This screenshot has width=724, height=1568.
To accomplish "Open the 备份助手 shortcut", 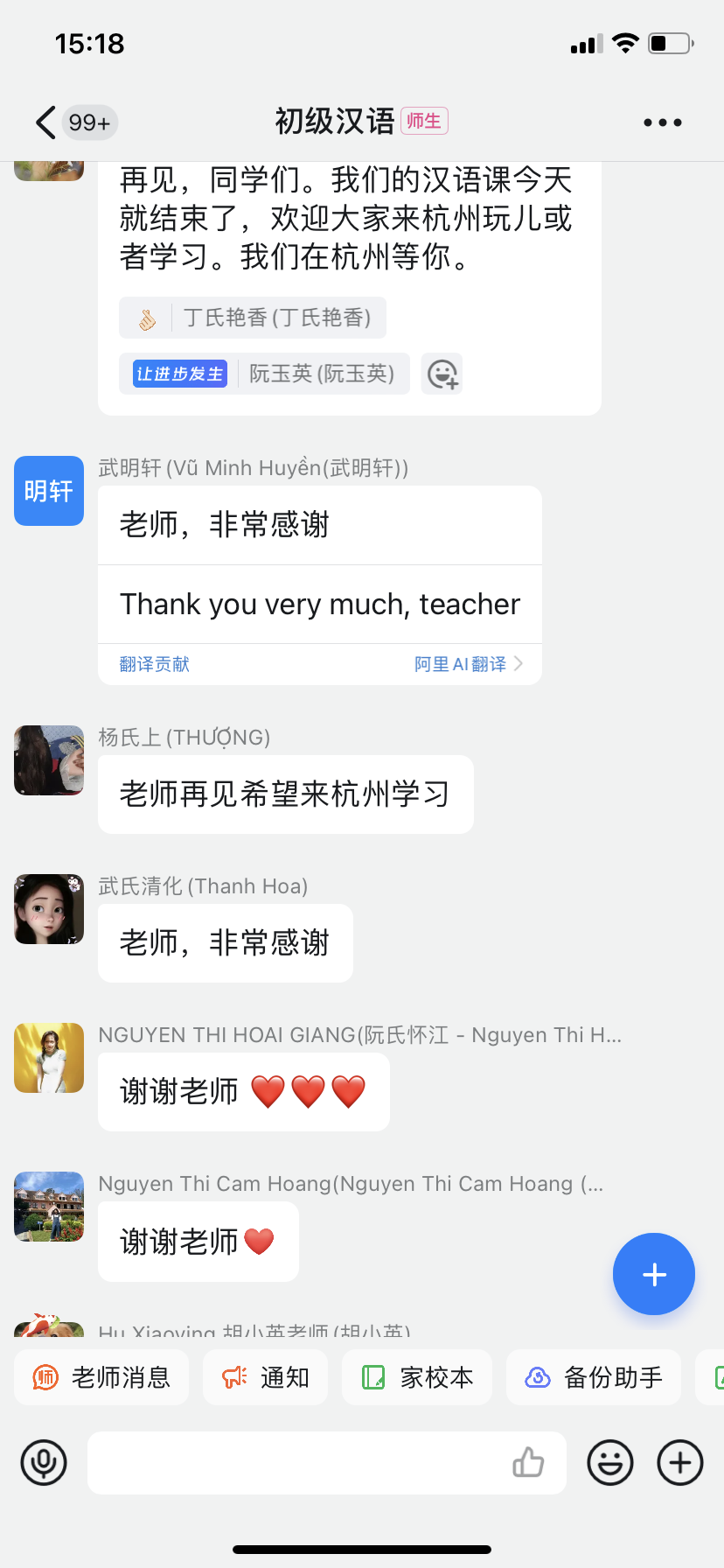I will 594,1377.
